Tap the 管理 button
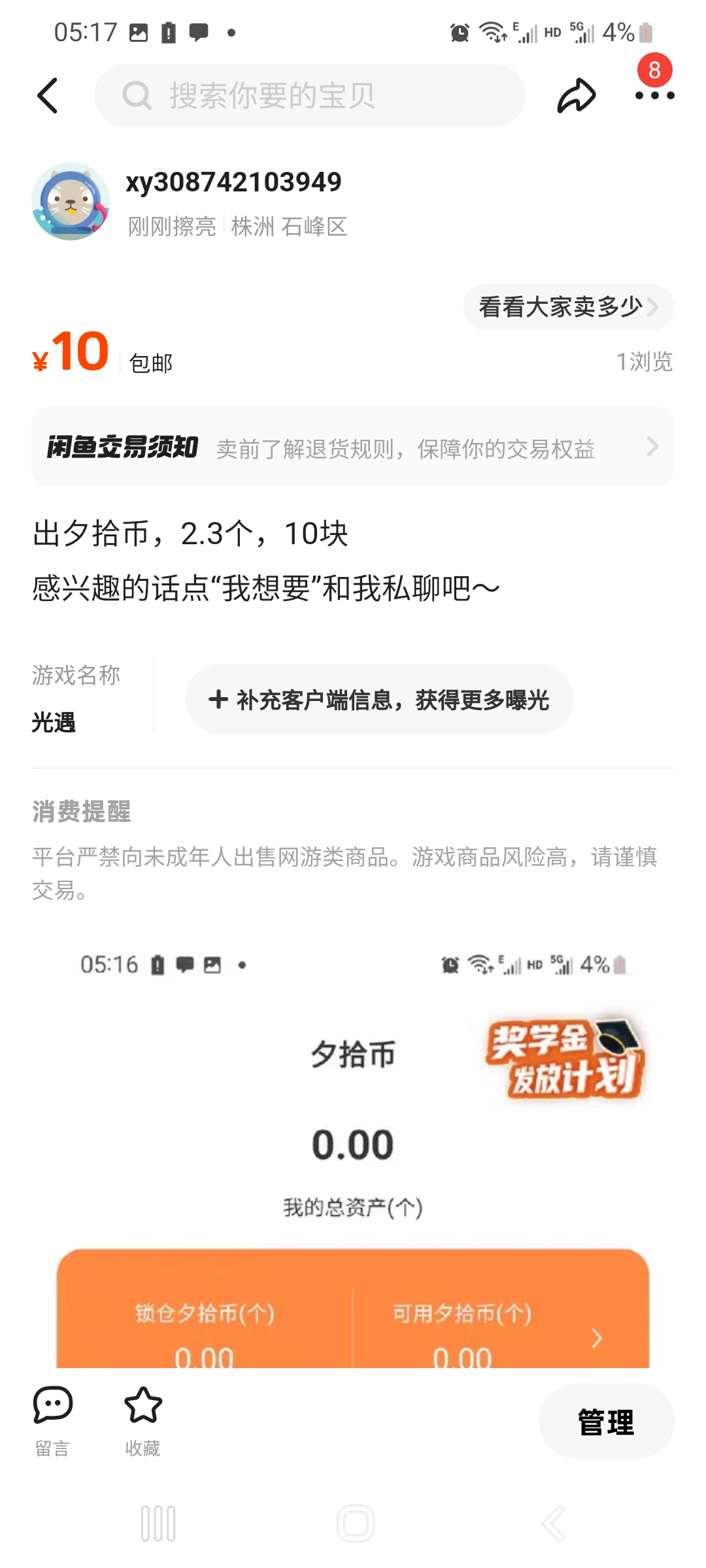This screenshot has width=706, height=1568. [x=605, y=1422]
